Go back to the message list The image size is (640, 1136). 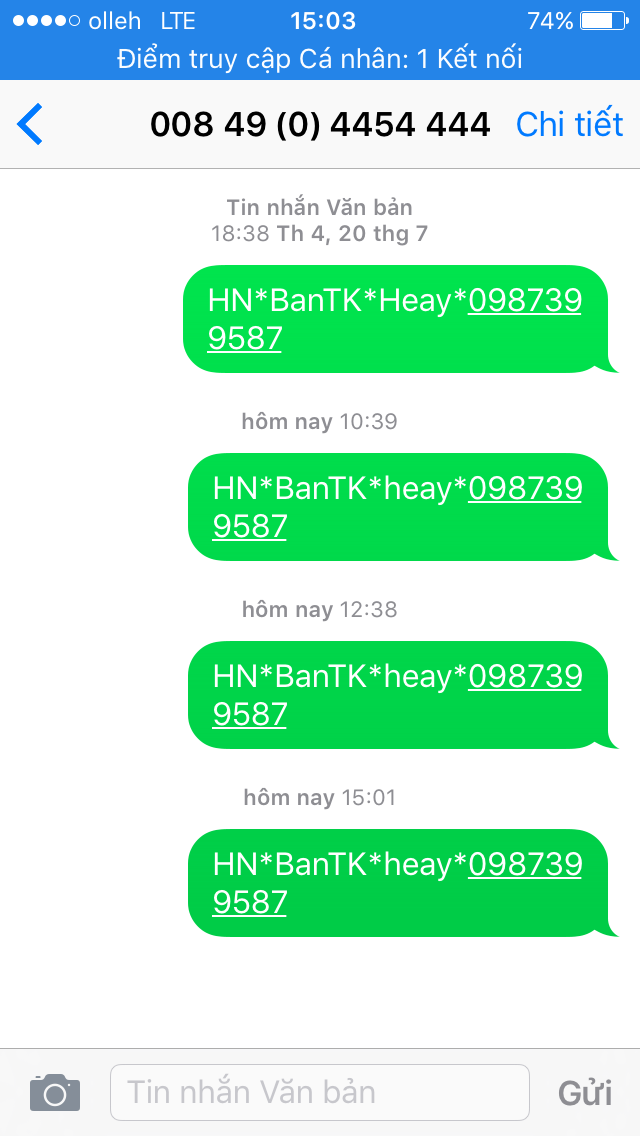tap(30, 124)
